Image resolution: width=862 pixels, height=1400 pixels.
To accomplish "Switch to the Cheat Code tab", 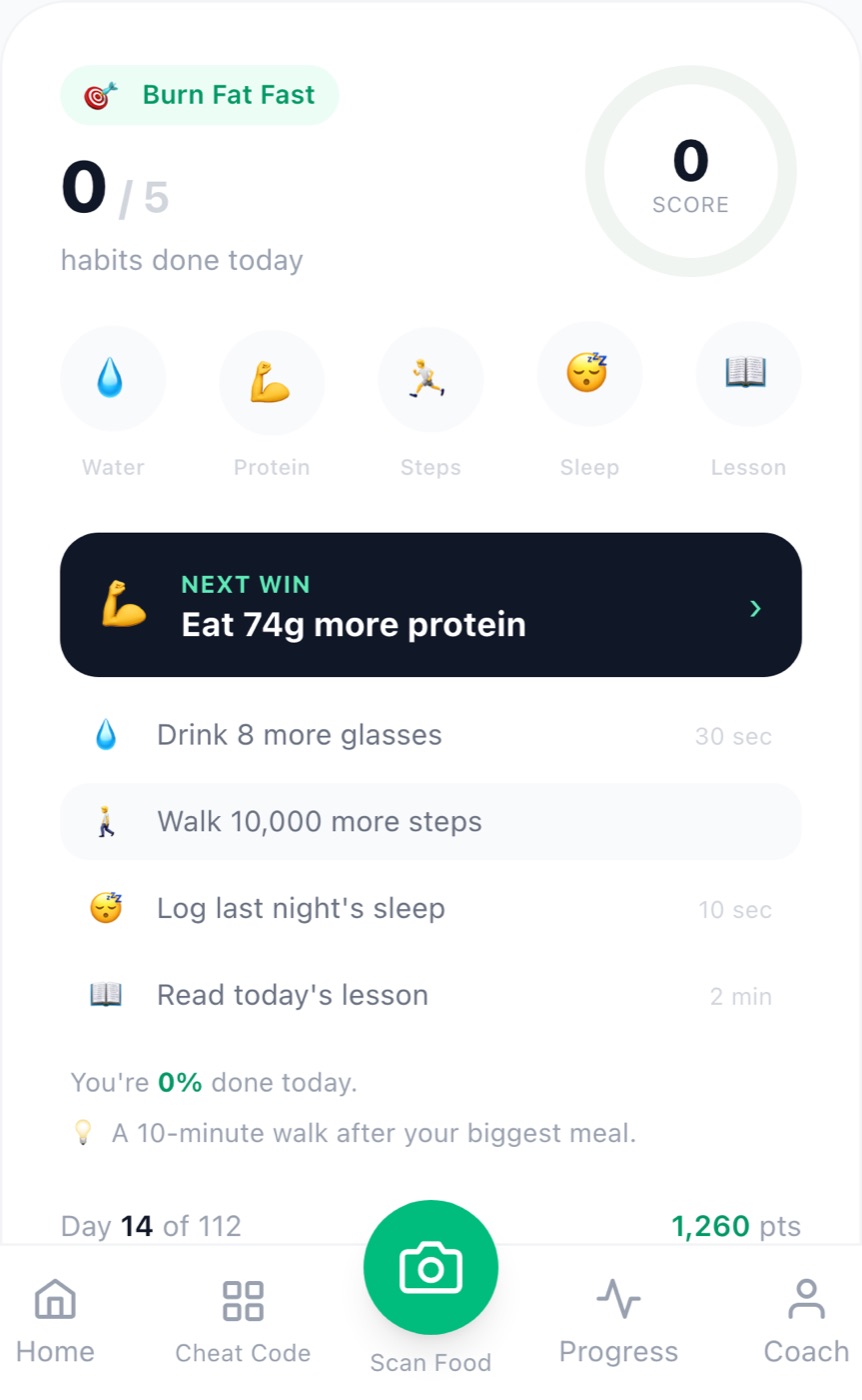I will tap(243, 1322).
